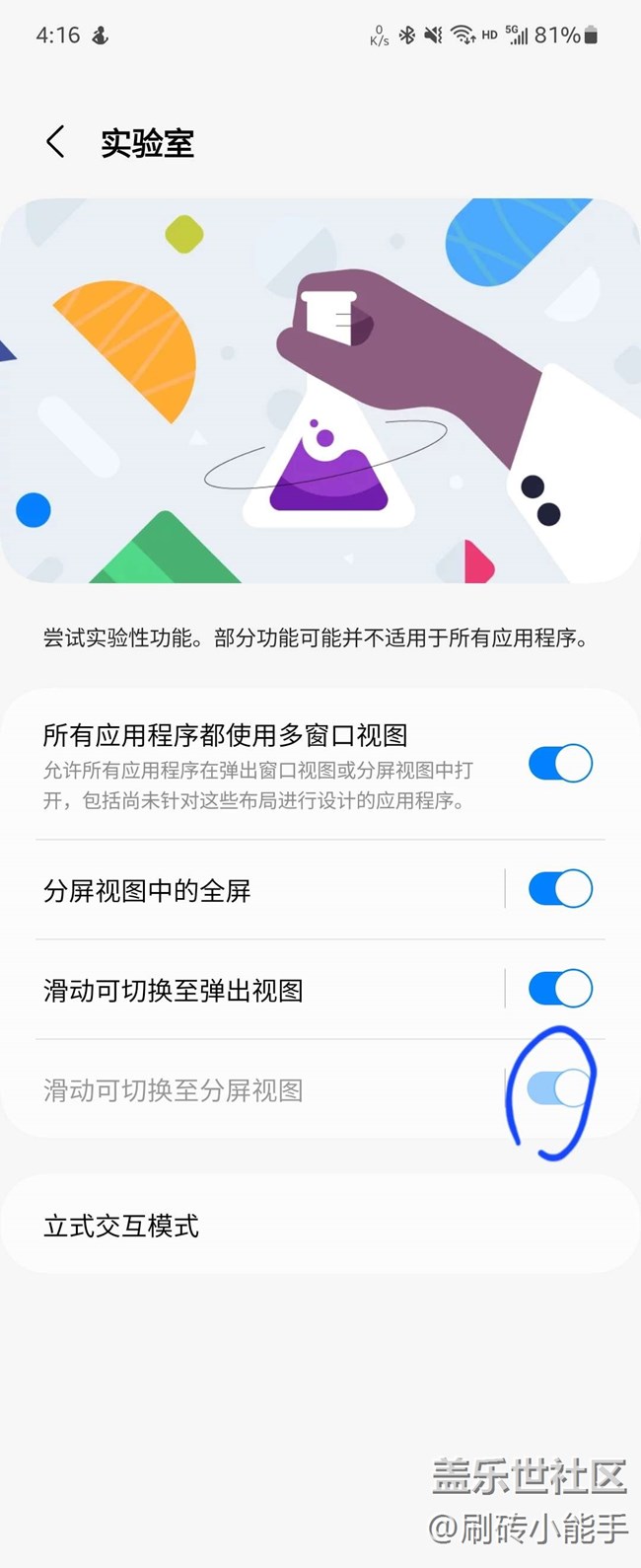Screen dimensions: 641x1568
Task: Toggle the 滑动可切换至分屏视图 switch
Action: 560,1089
